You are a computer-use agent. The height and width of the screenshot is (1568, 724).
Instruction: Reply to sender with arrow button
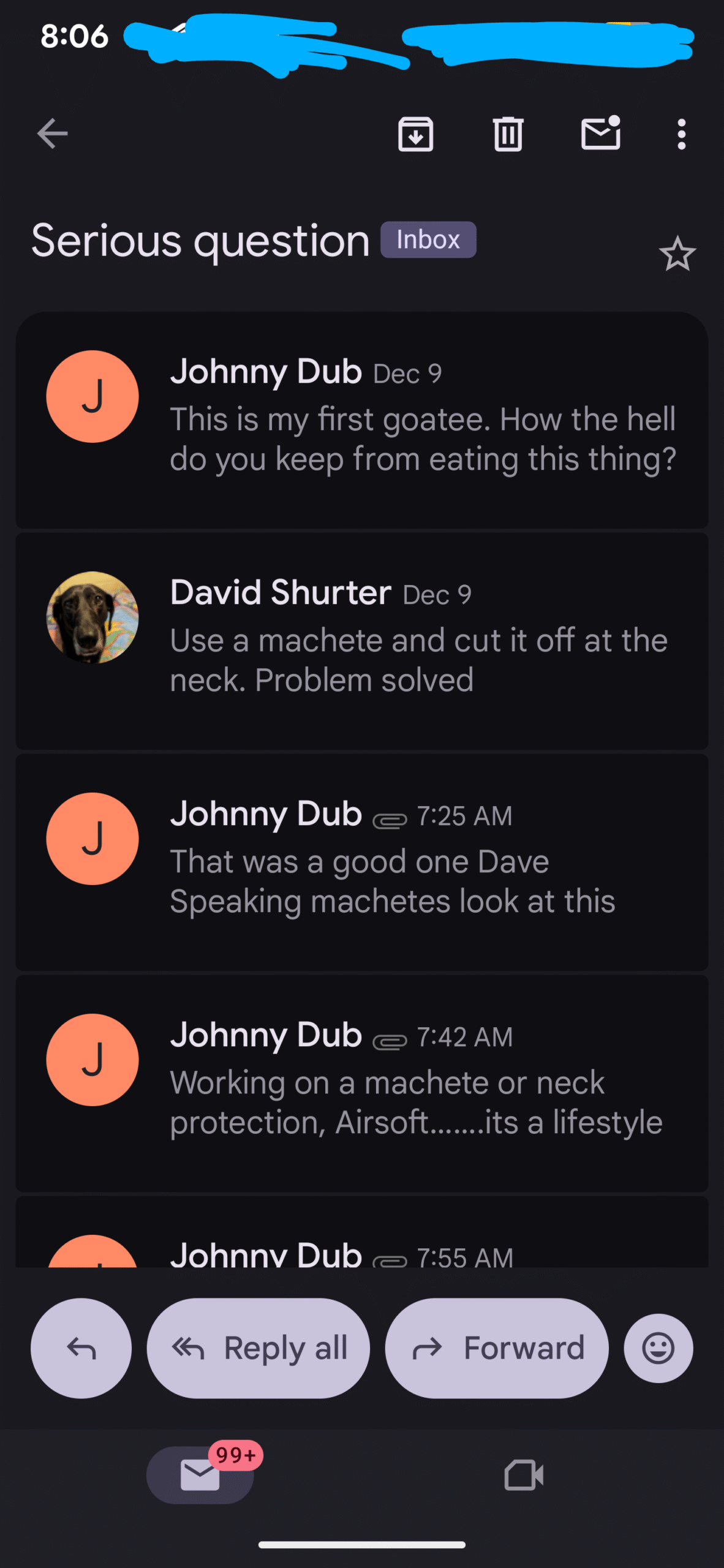81,1348
